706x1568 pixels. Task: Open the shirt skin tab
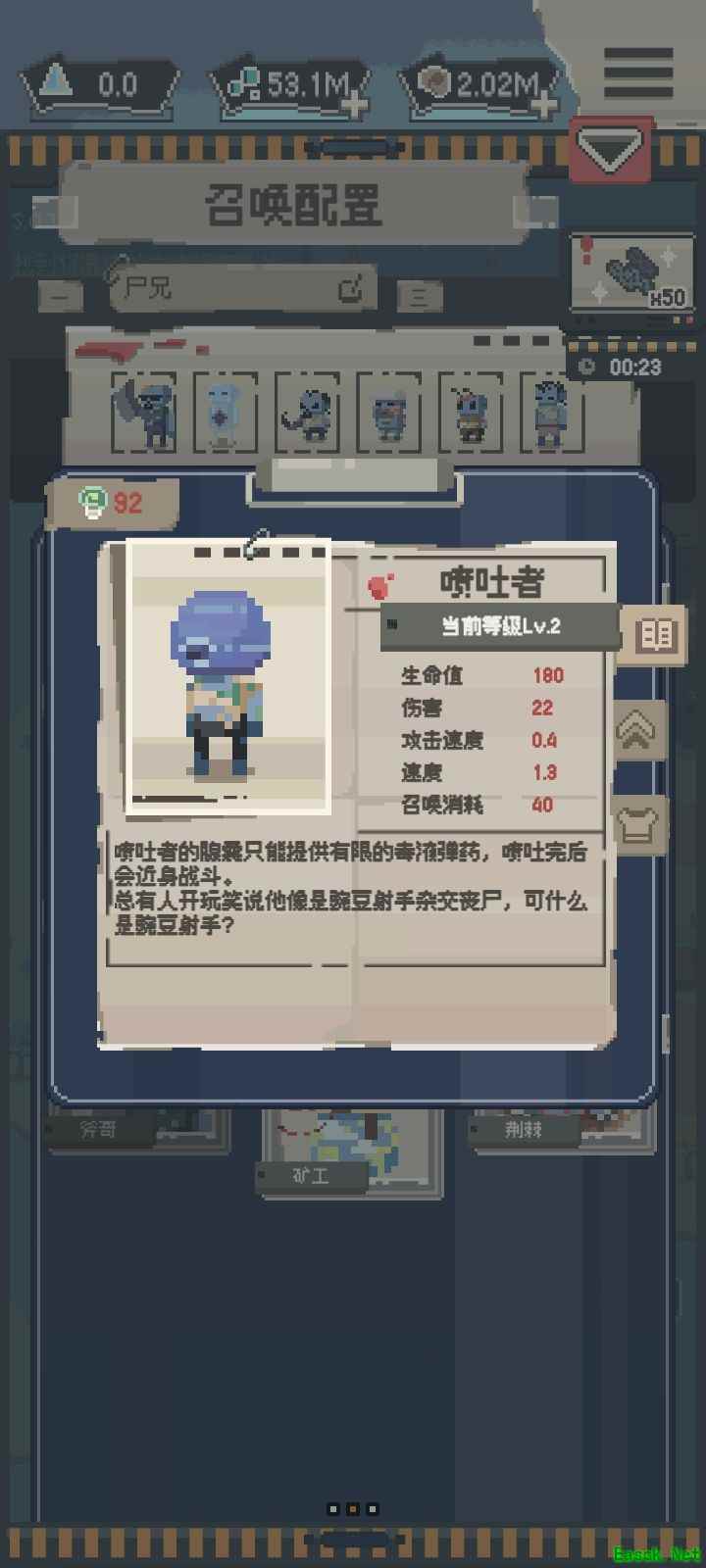click(x=637, y=825)
